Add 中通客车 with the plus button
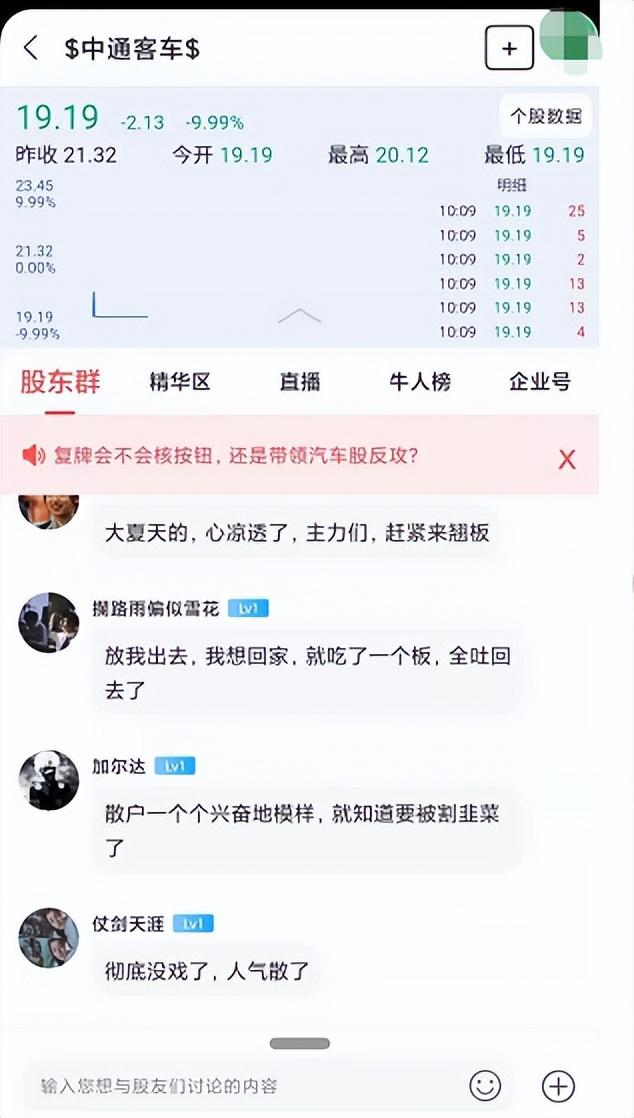 pyautogui.click(x=509, y=48)
